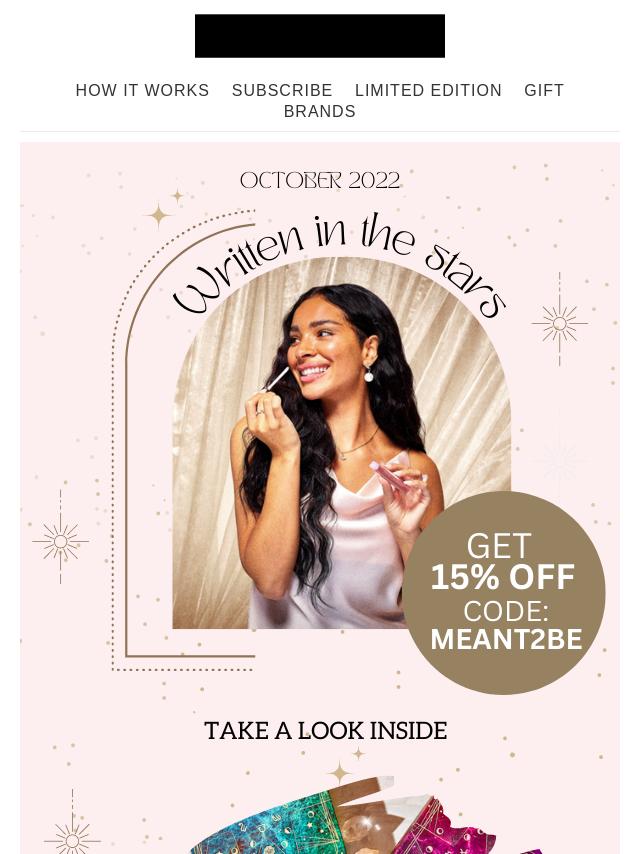Open the Brands link

319,111
